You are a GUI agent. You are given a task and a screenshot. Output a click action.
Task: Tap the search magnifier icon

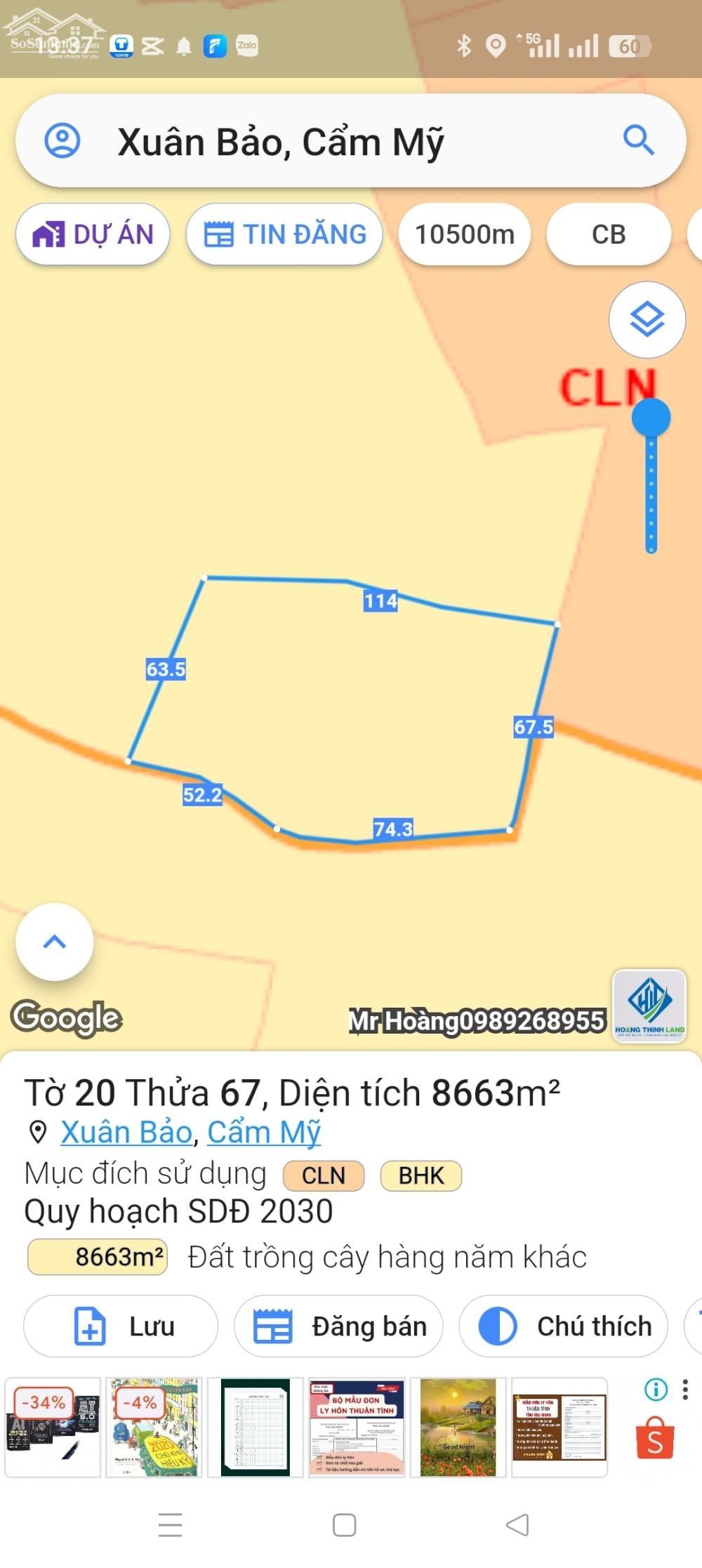click(x=639, y=140)
